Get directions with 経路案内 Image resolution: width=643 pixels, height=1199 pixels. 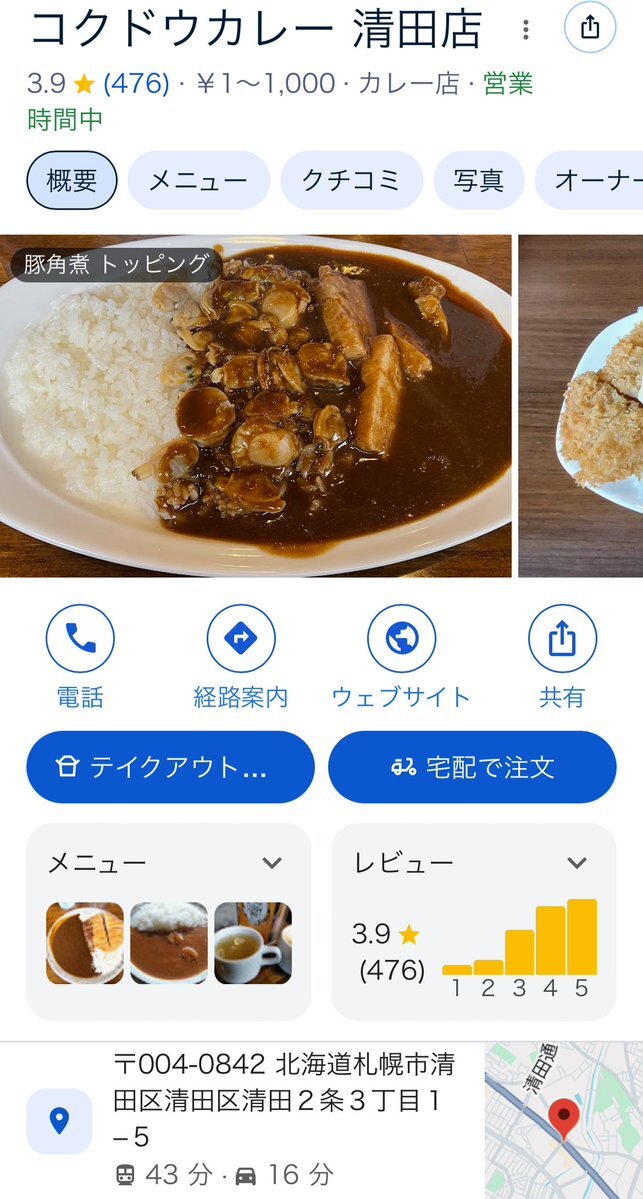pyautogui.click(x=241, y=638)
